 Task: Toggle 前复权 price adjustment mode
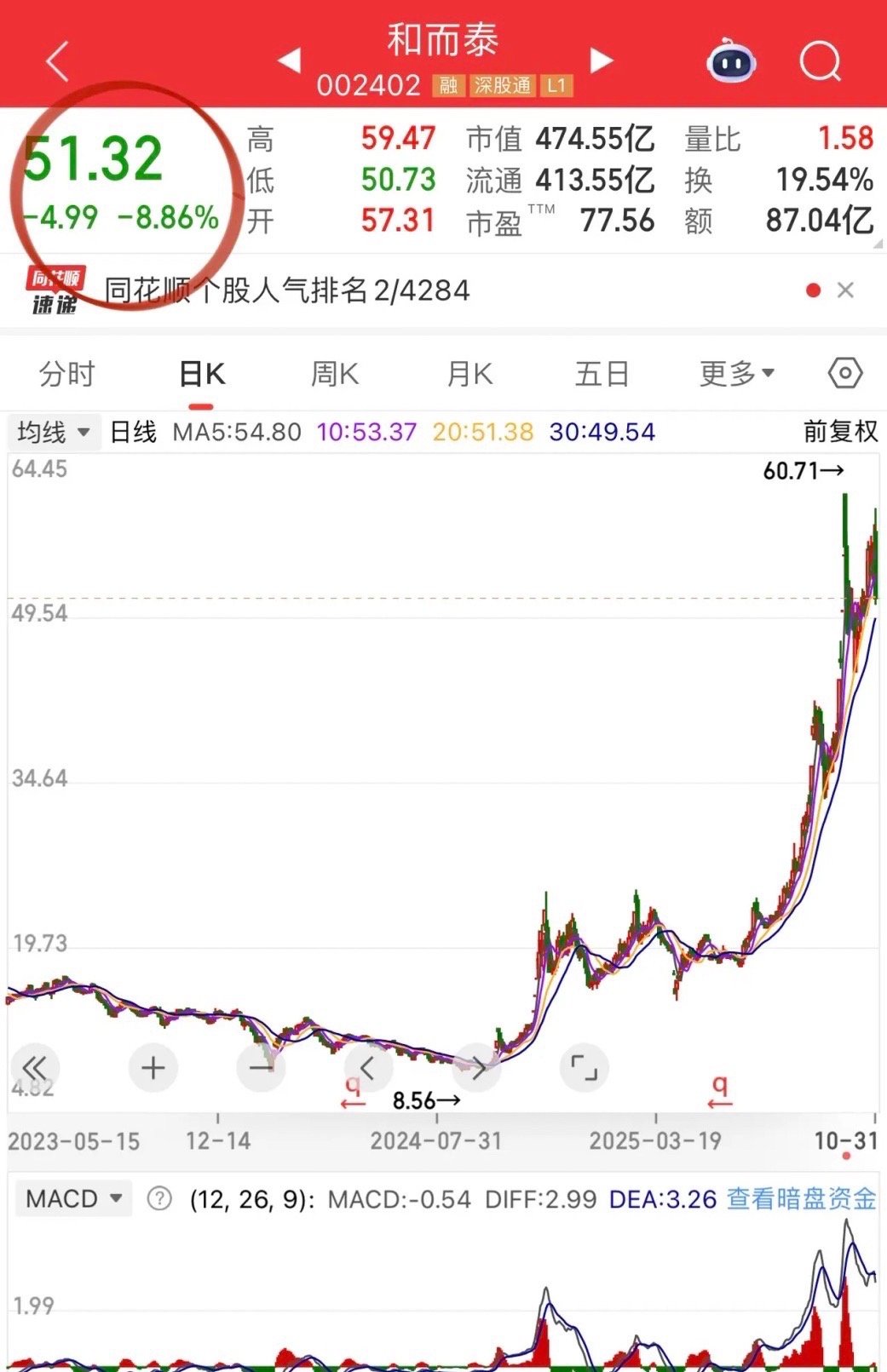click(x=842, y=432)
